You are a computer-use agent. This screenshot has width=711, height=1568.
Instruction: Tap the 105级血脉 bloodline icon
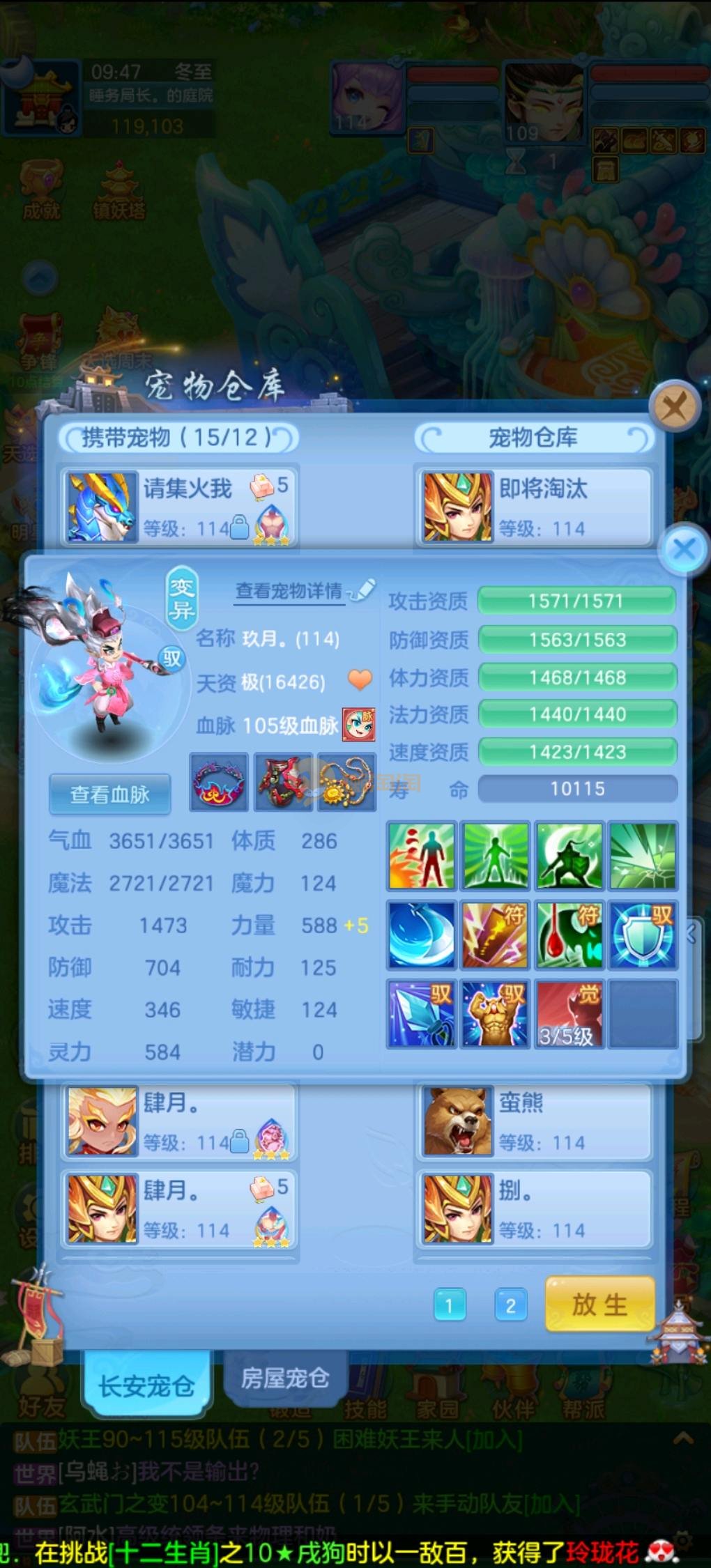tap(358, 725)
